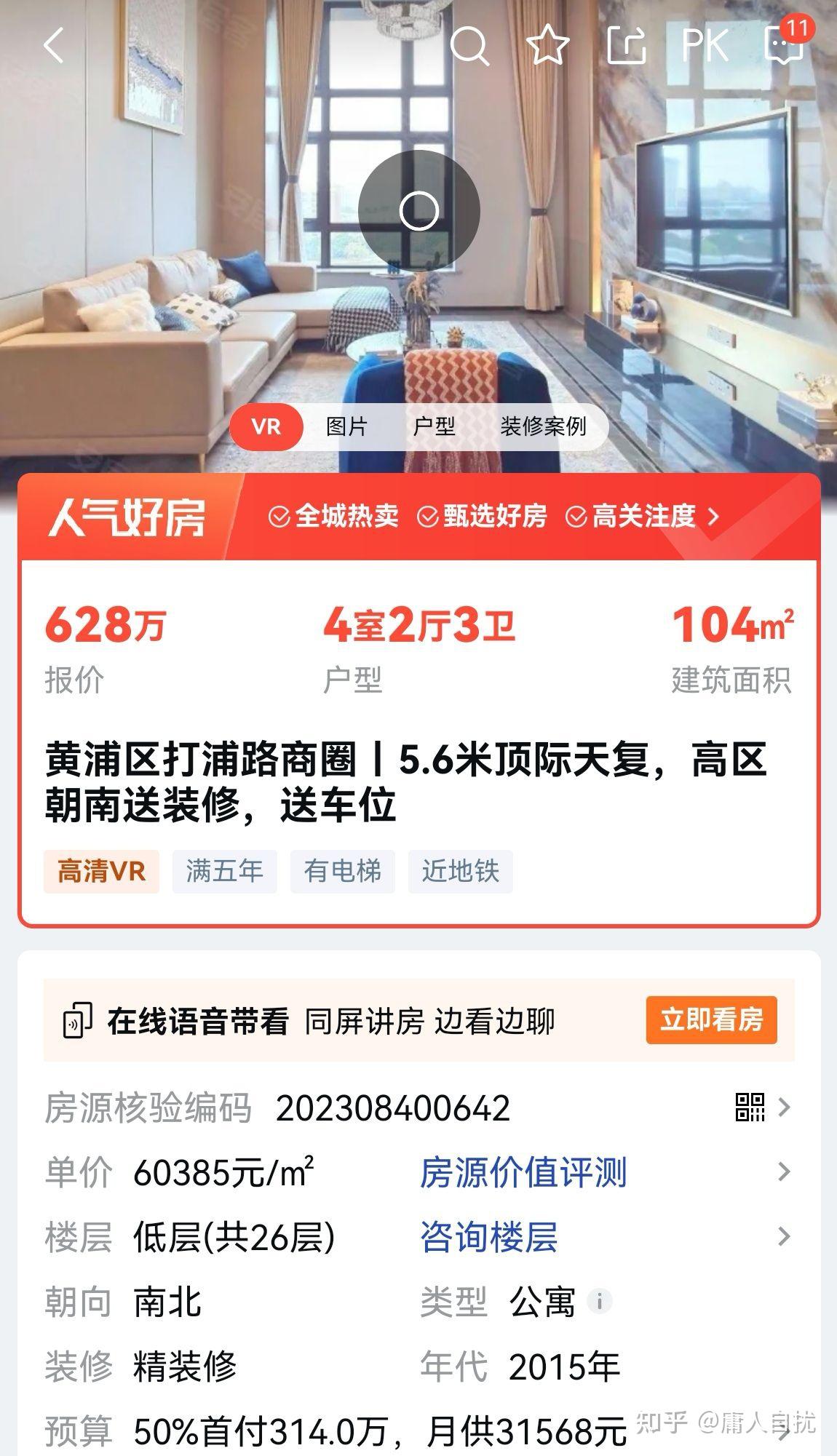Start the VR tour circle button
This screenshot has width=837, height=1456.
pyautogui.click(x=418, y=211)
